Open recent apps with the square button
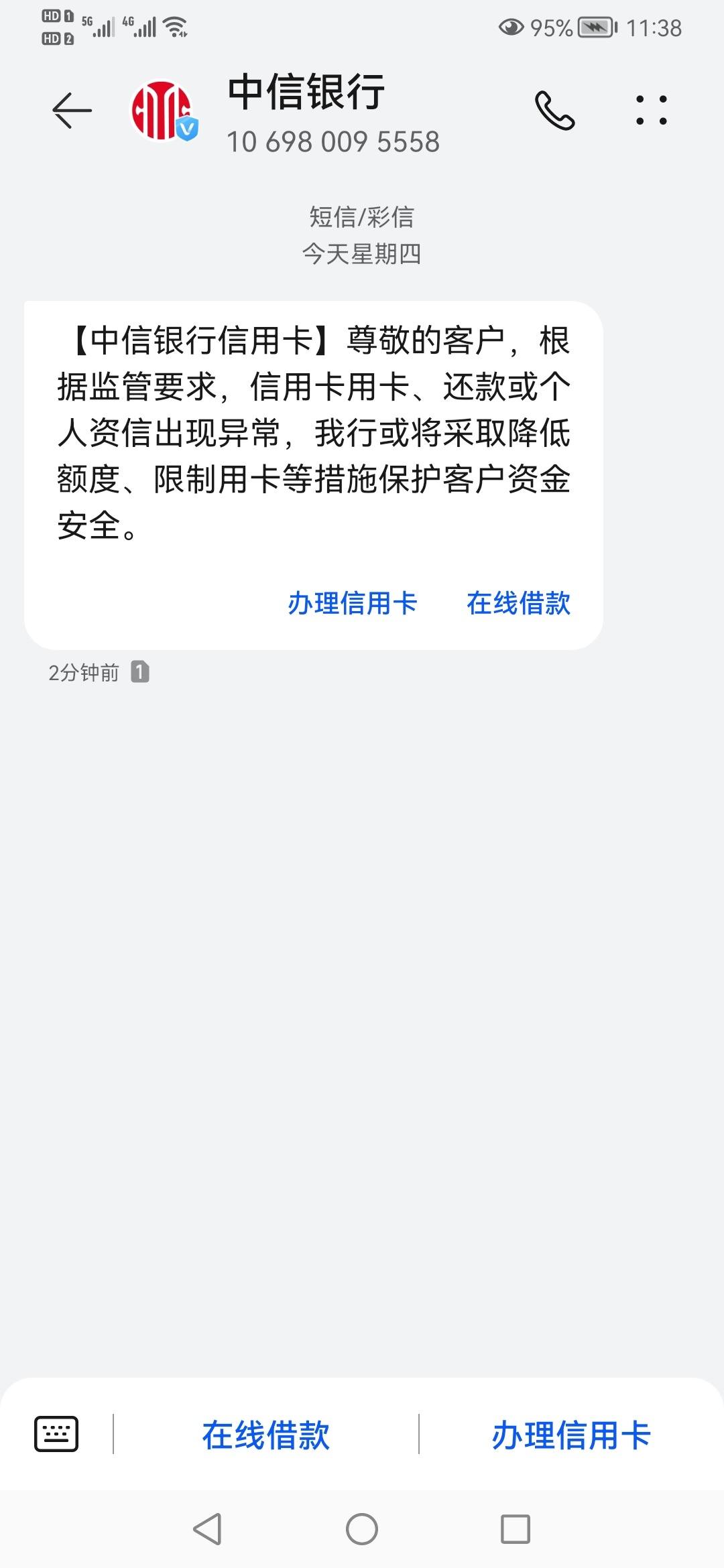 [x=516, y=1529]
